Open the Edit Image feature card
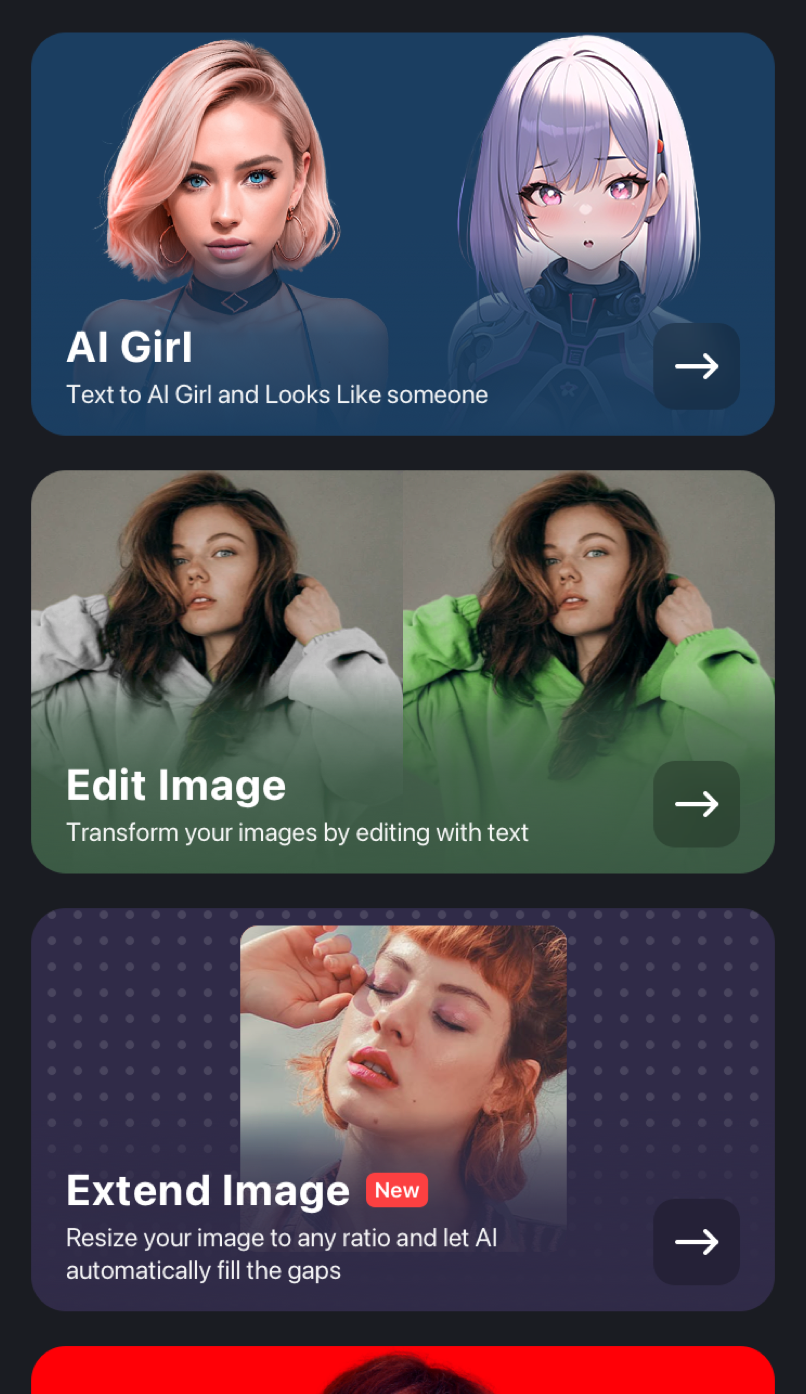The height and width of the screenshot is (1394, 806). (x=403, y=670)
